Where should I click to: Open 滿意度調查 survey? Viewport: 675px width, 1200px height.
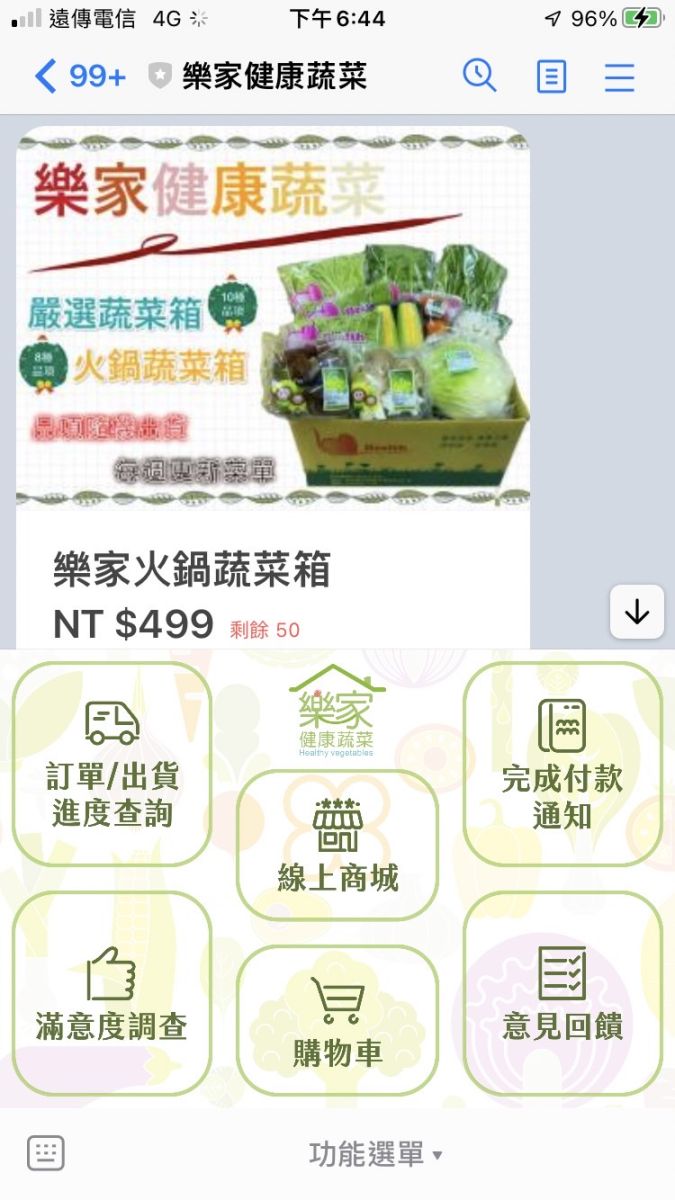point(112,994)
